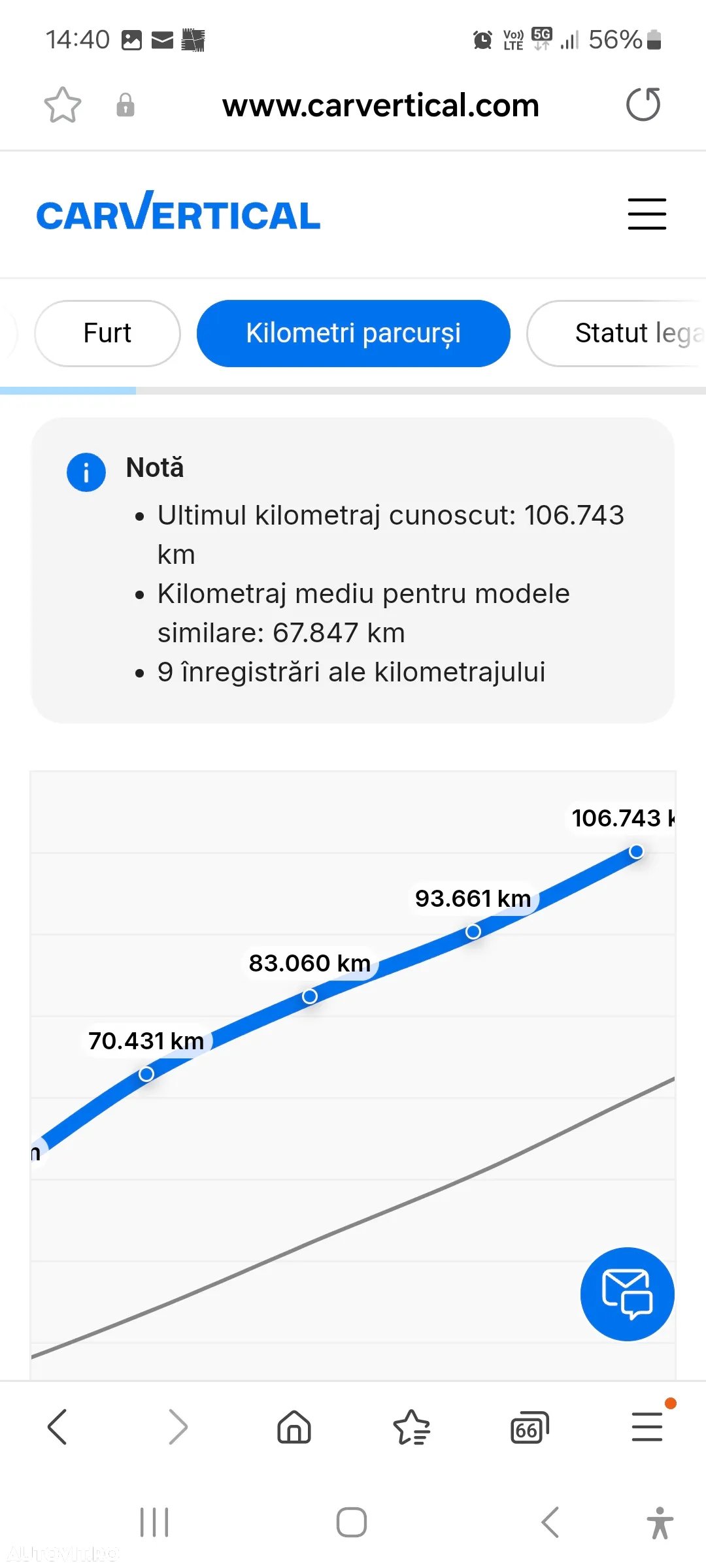Open the browser tools menu
The height and width of the screenshot is (1568, 706).
tap(647, 1426)
